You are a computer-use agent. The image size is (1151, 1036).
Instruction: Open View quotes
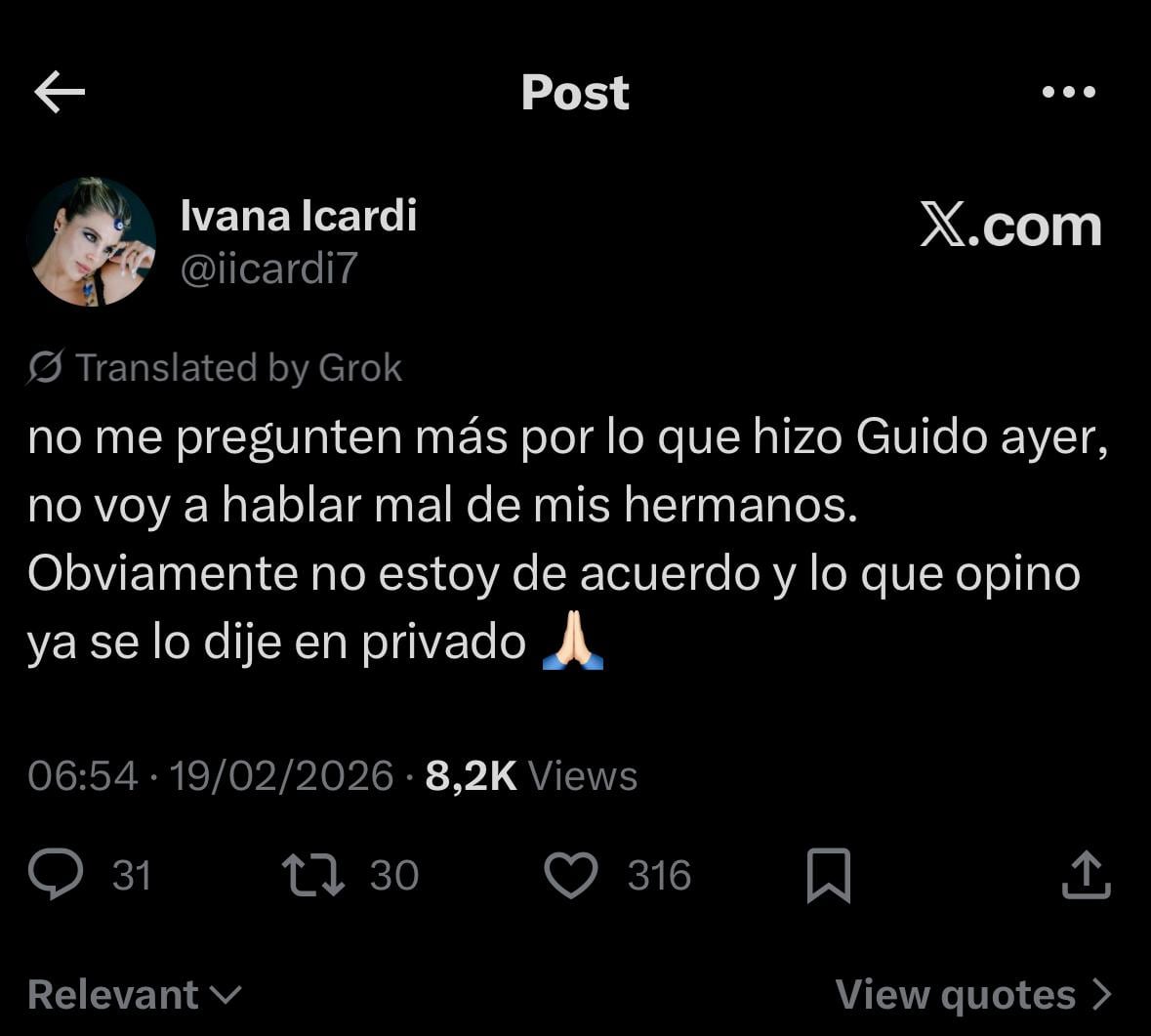[973, 995]
